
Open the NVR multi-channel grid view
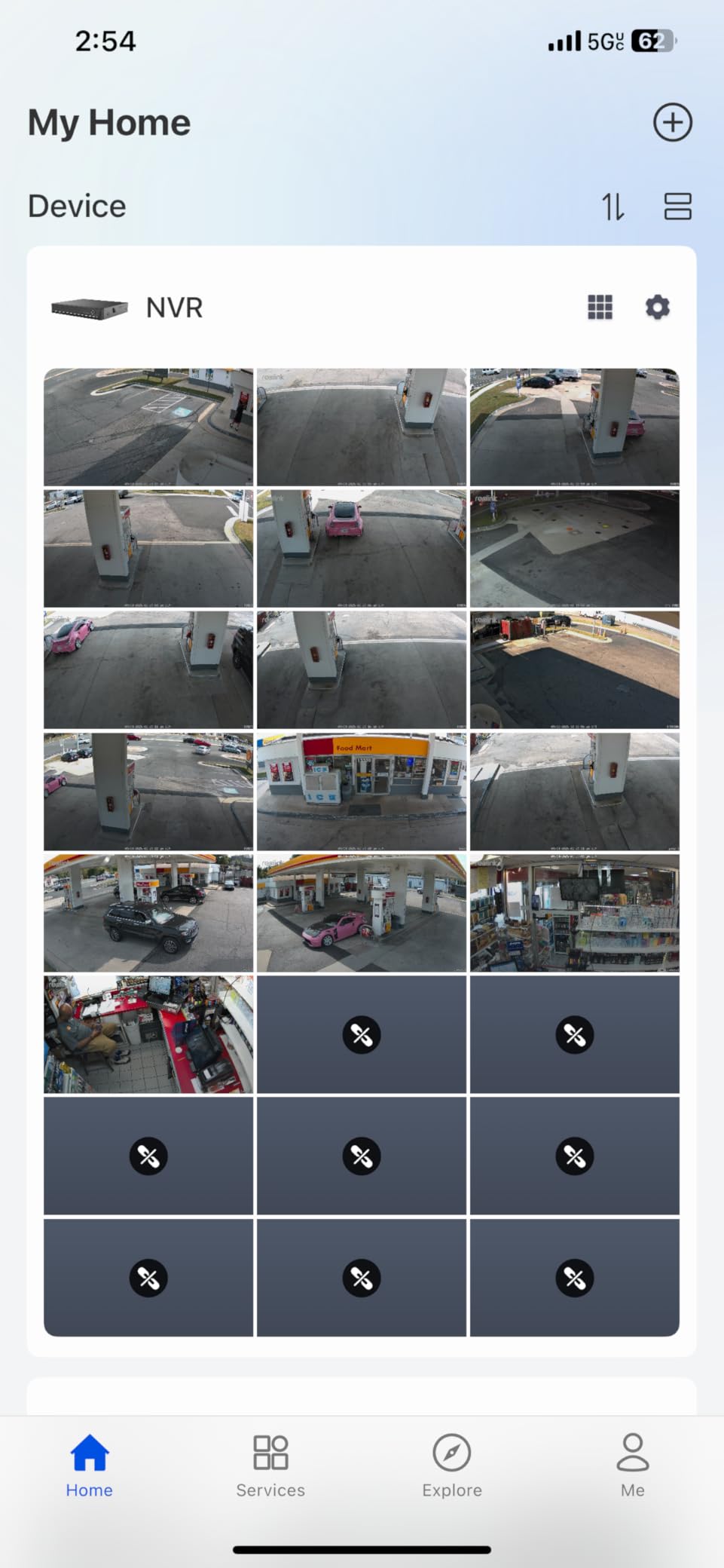click(600, 307)
